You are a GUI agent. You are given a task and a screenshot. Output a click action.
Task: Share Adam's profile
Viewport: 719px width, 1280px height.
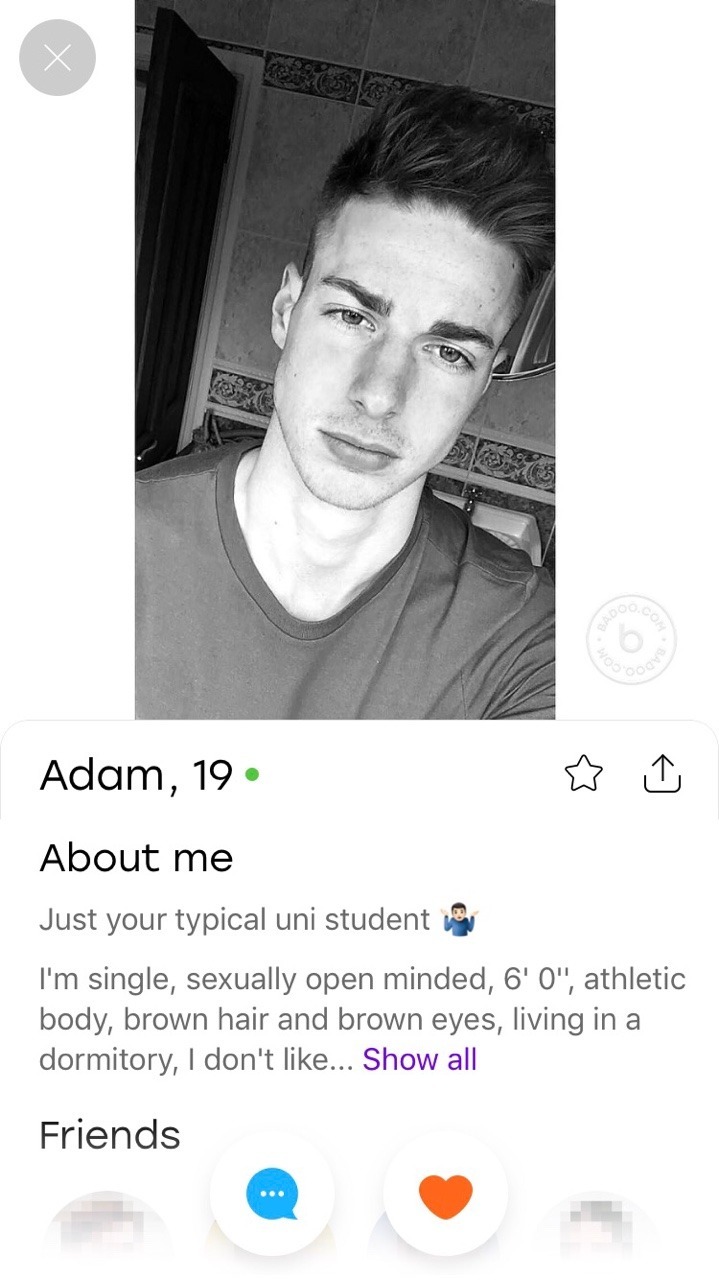pos(661,774)
